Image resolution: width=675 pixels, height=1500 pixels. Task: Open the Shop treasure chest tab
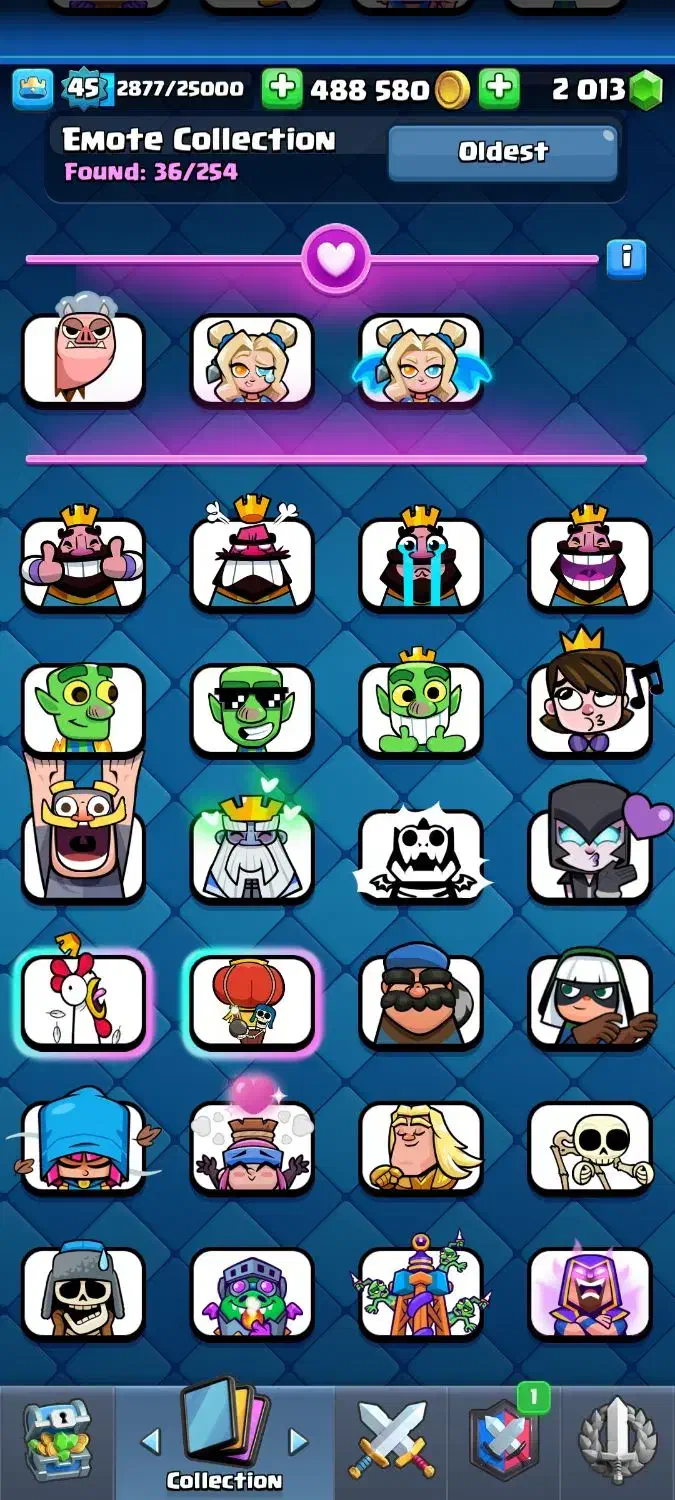[x=56, y=1440]
